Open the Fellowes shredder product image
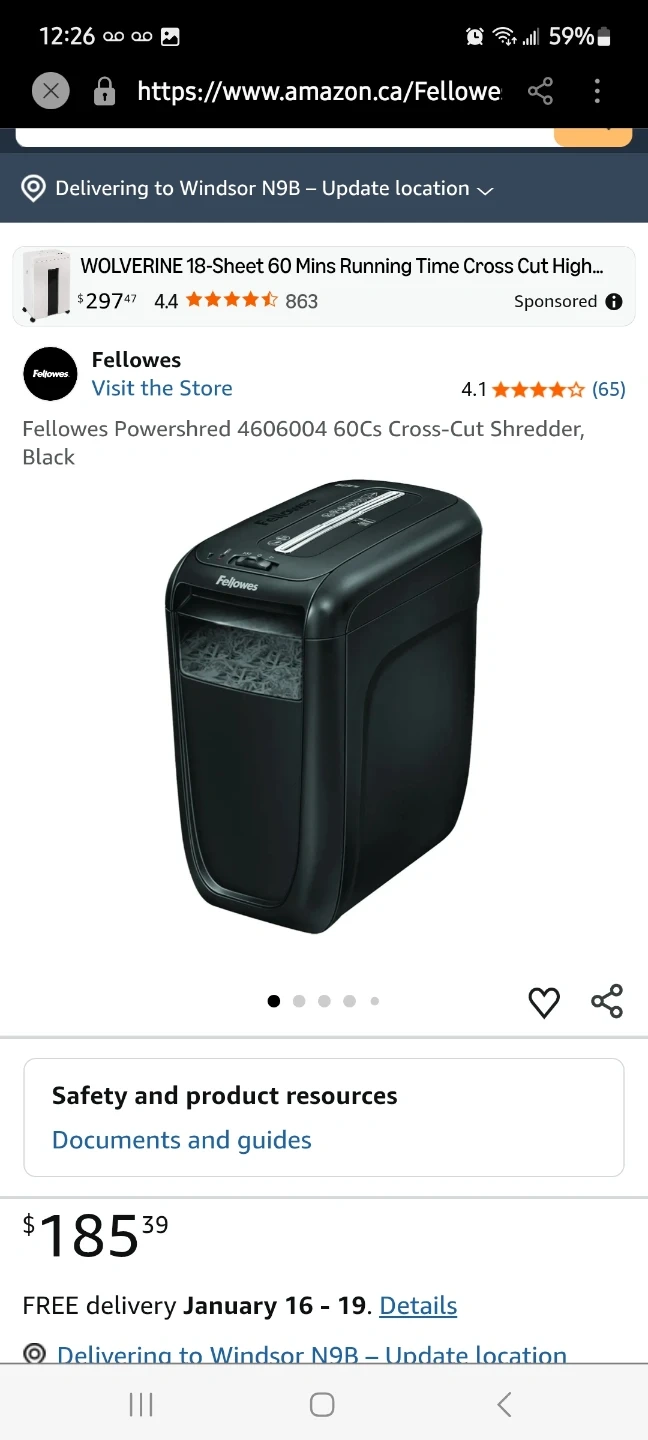 click(323, 707)
